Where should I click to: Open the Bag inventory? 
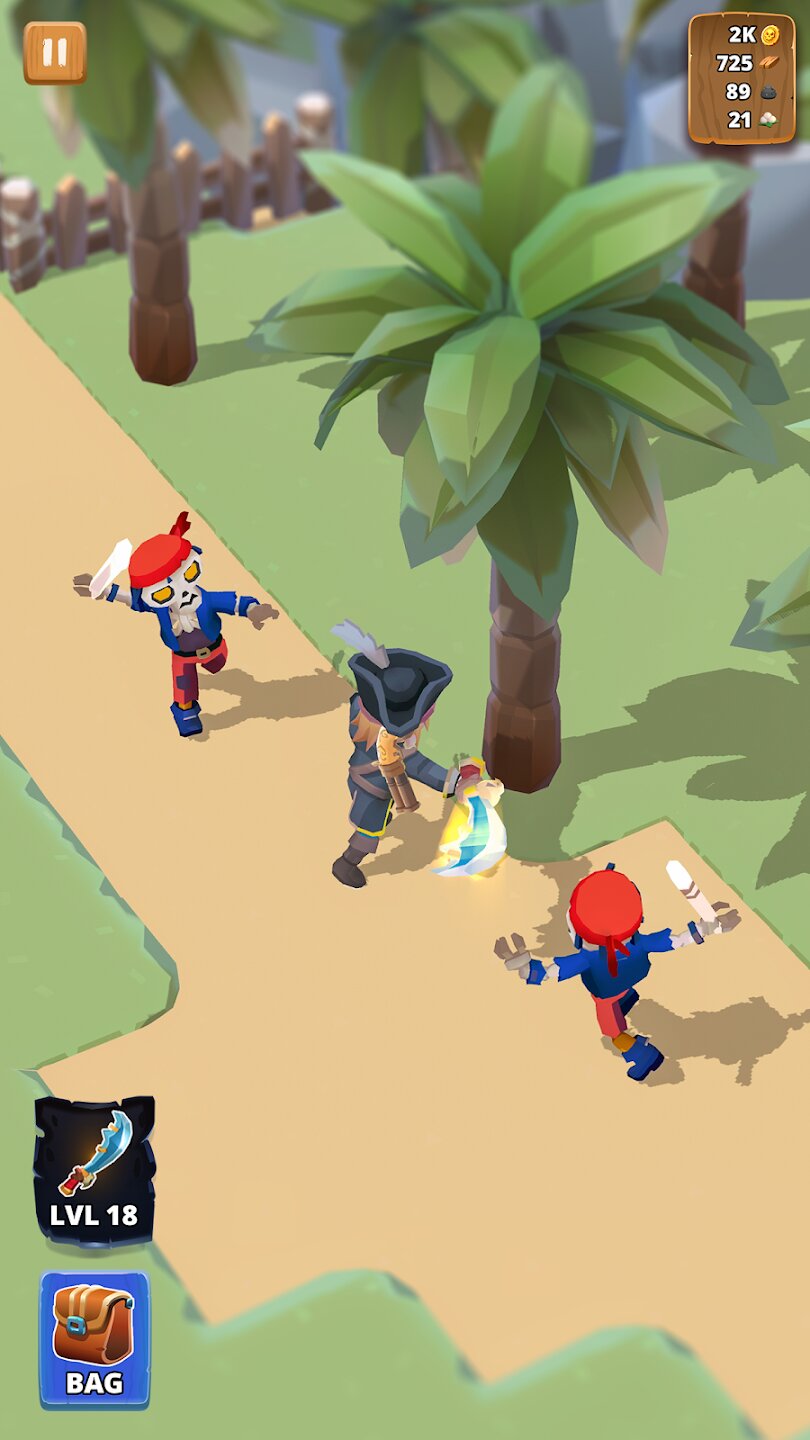95,1340
